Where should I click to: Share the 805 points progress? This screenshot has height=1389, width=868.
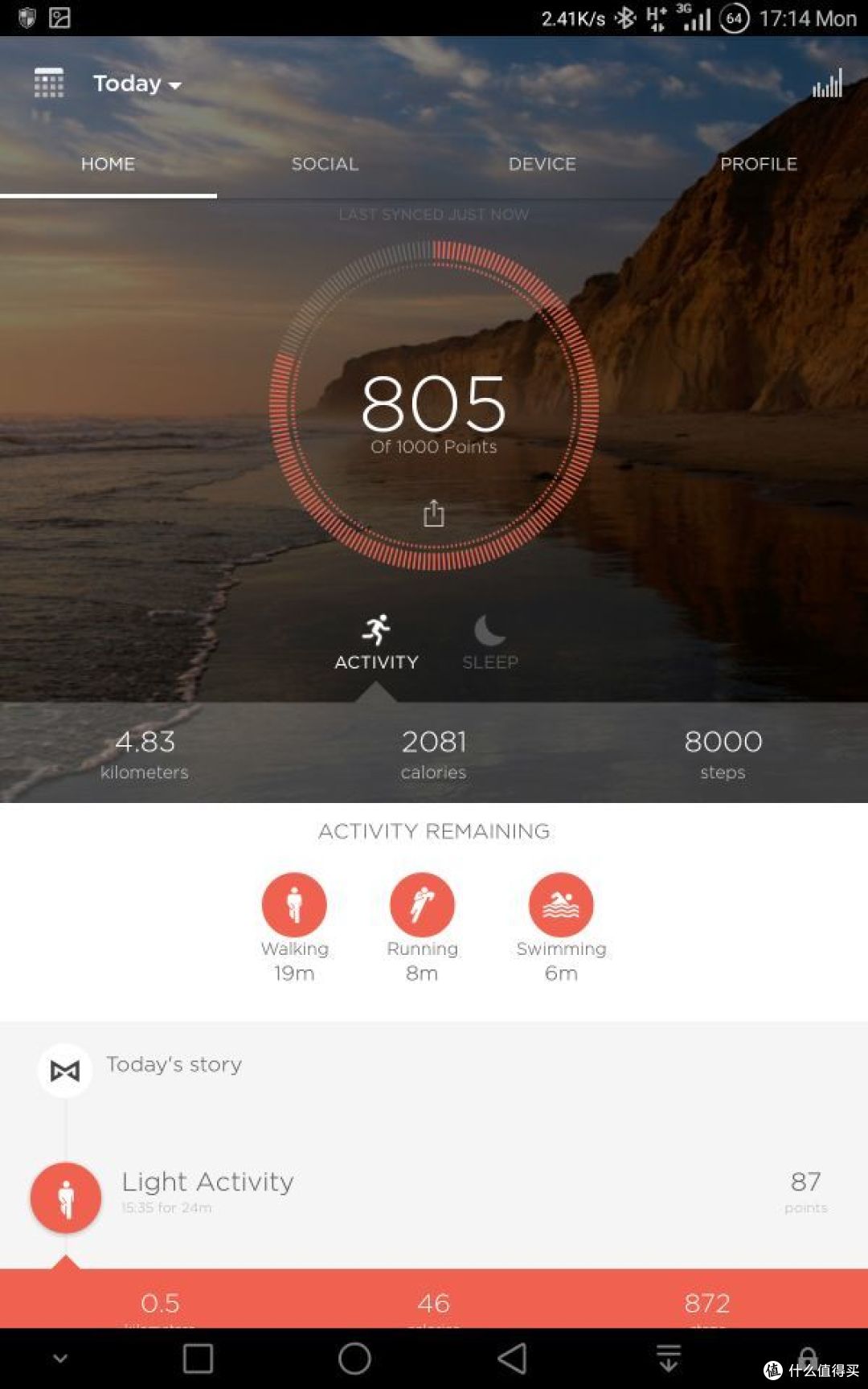434,513
